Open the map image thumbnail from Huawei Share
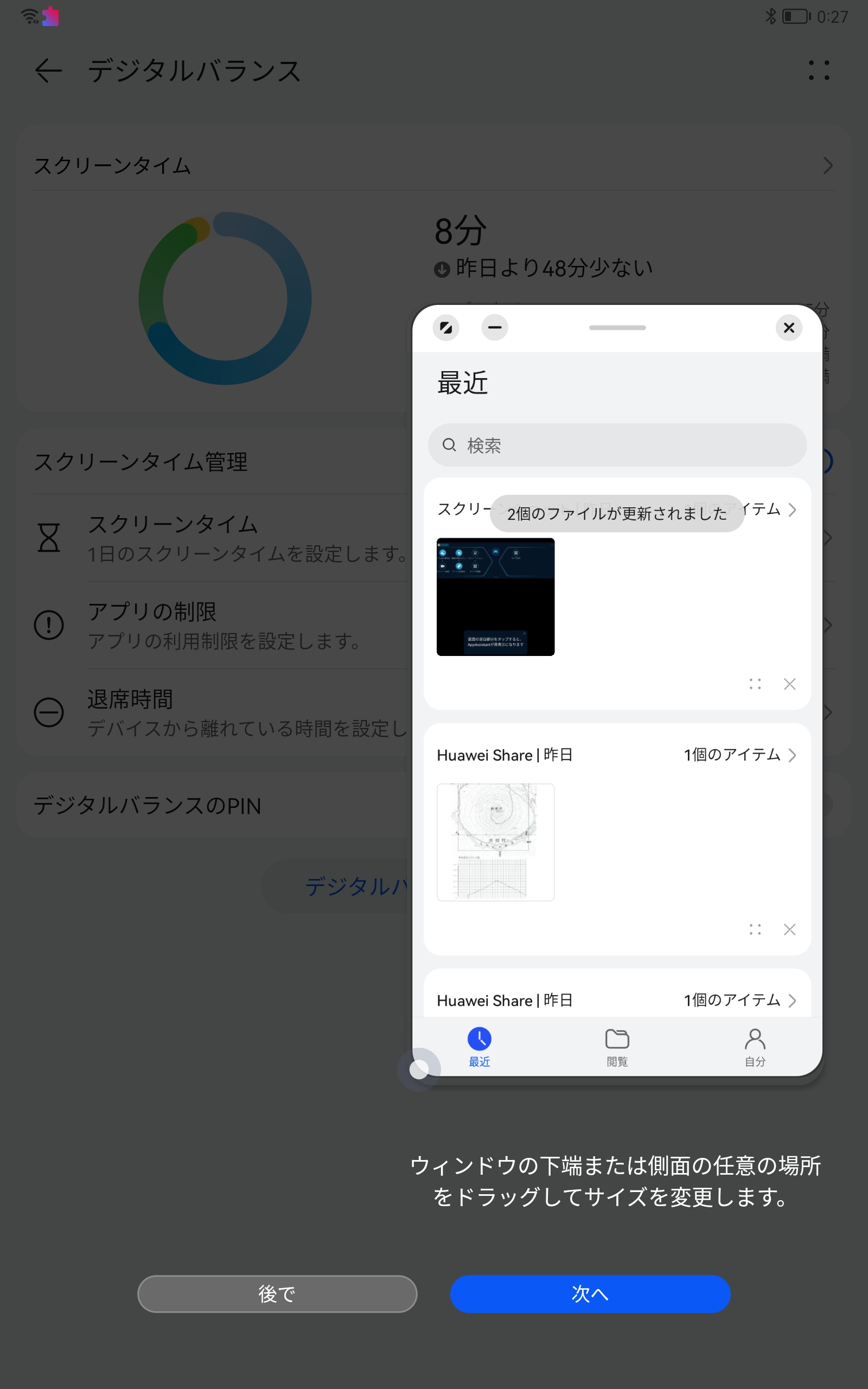The image size is (868, 1389). tap(495, 842)
